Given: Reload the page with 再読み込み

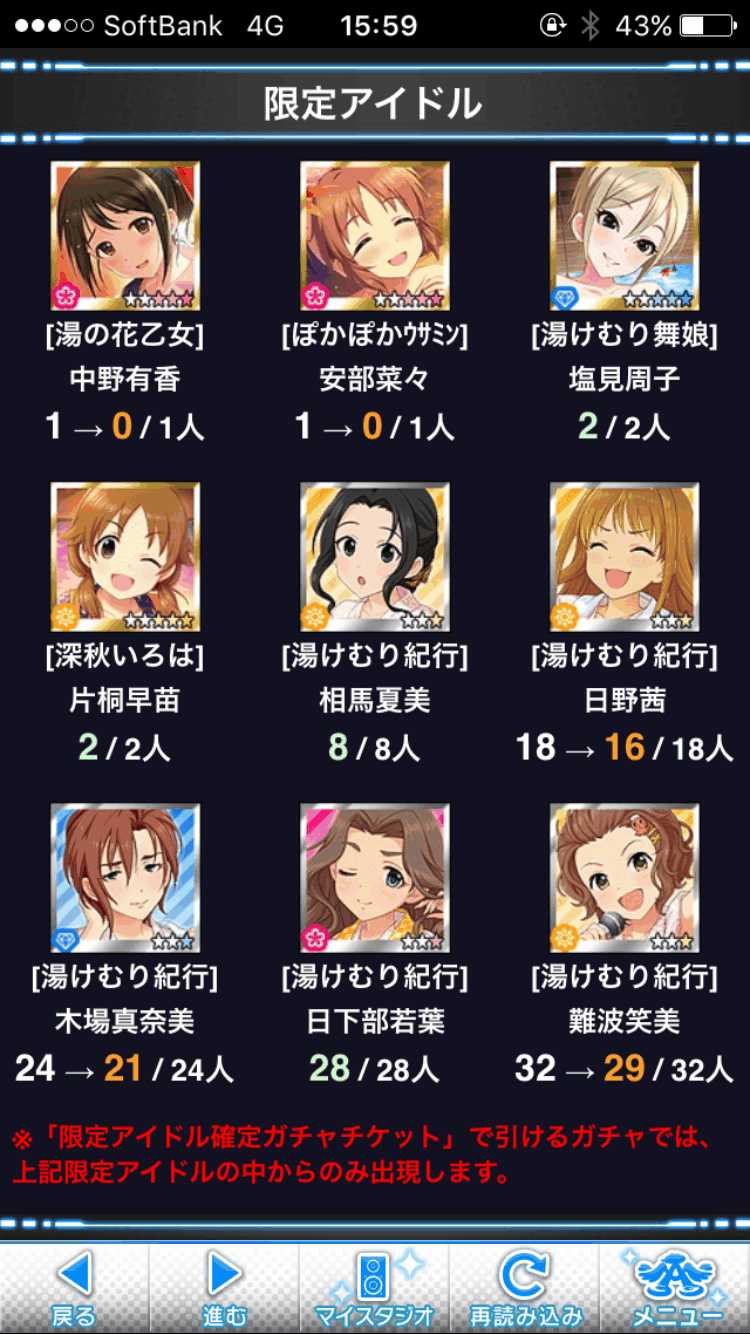Looking at the screenshot, I should 524,1288.
